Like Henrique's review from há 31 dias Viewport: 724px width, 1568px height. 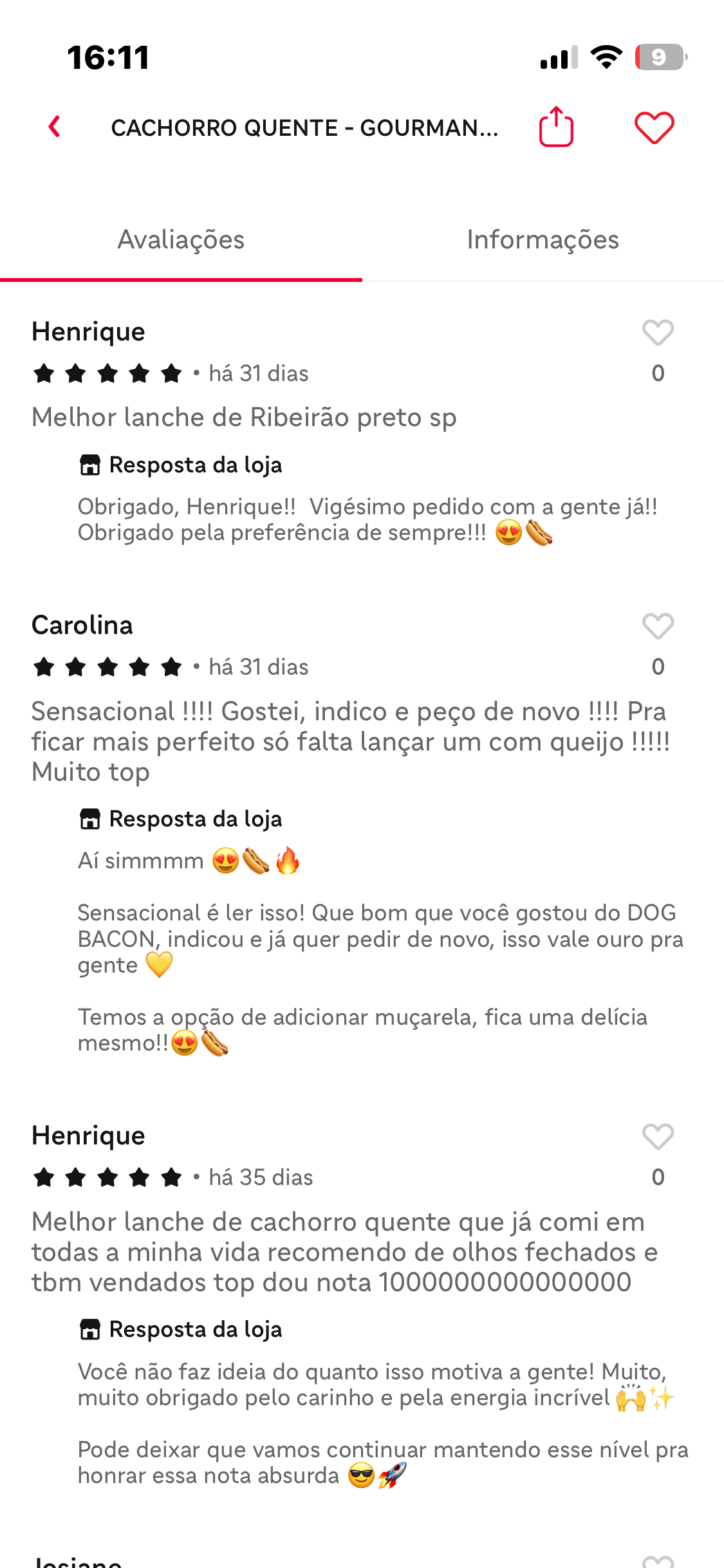(657, 333)
